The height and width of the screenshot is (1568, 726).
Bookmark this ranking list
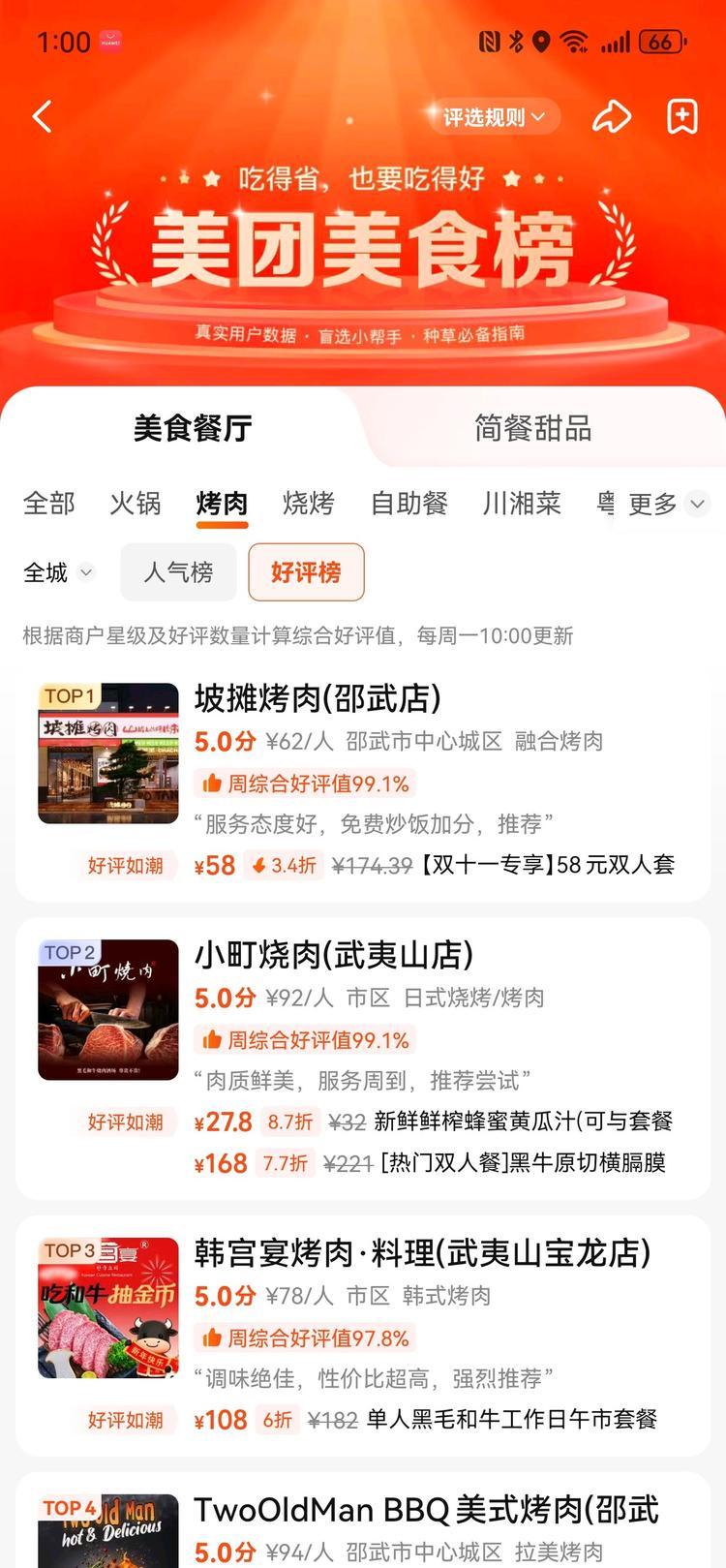(682, 117)
